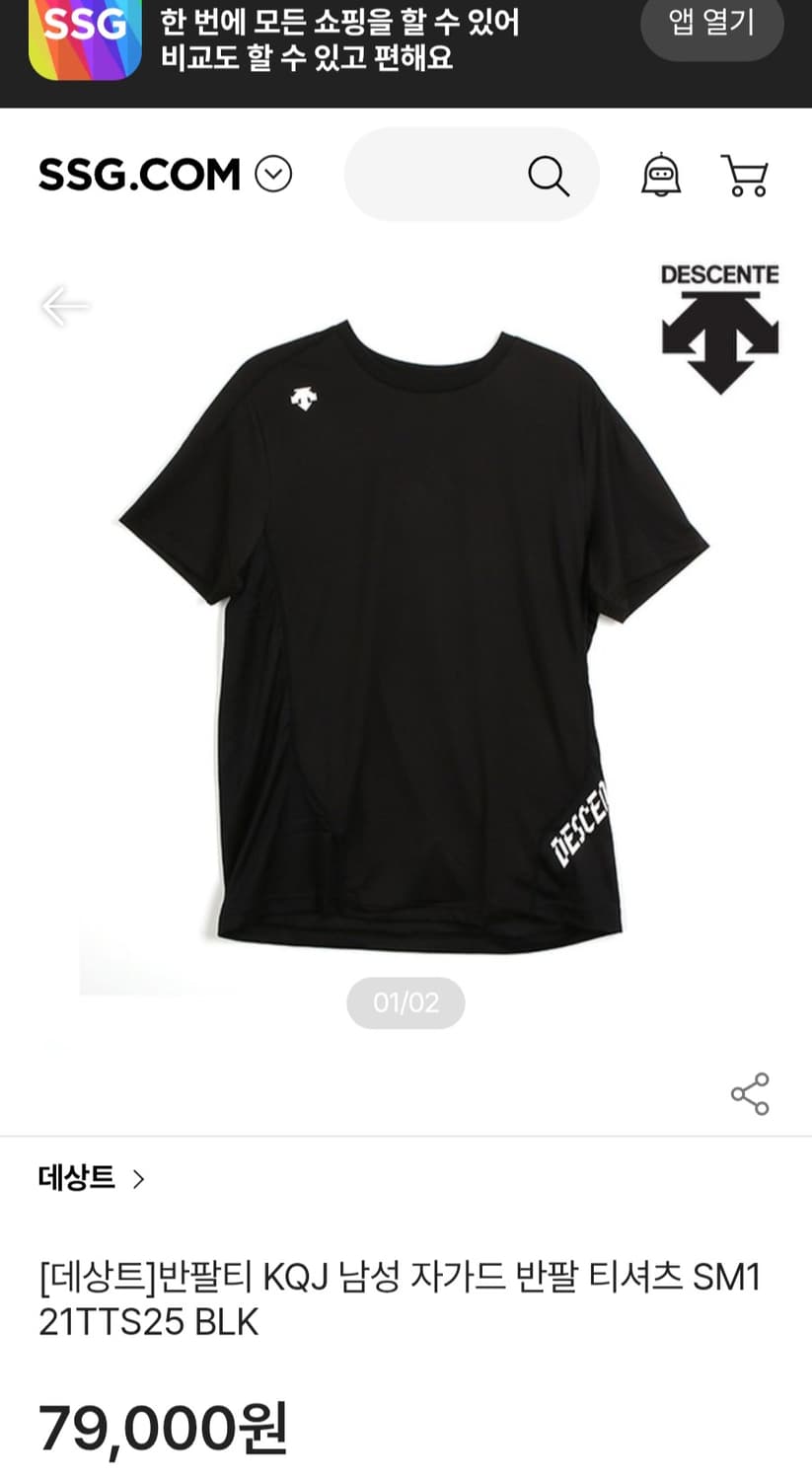The height and width of the screenshot is (1480, 812).
Task: Tap the magnifier search icon
Action: tap(549, 176)
